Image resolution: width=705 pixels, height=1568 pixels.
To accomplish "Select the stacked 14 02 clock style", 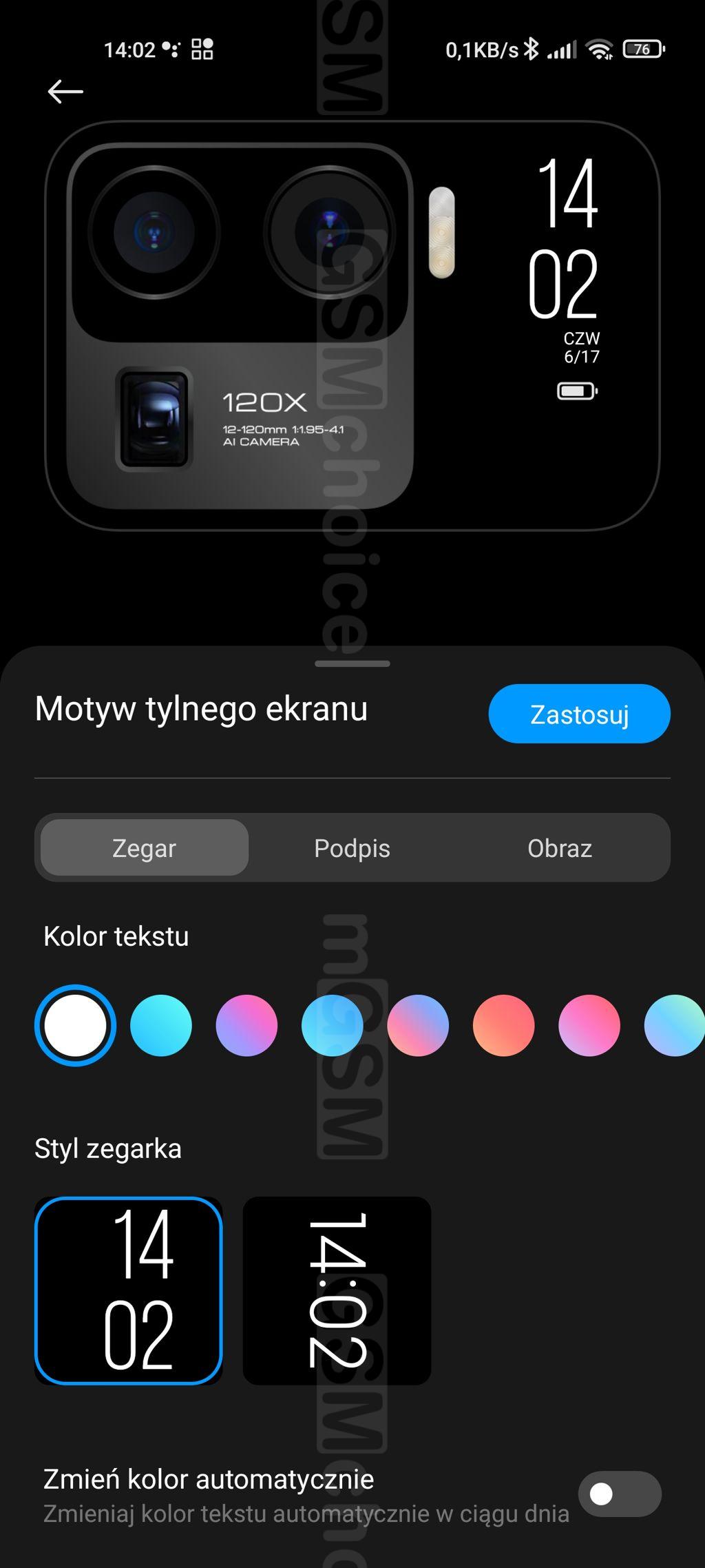I will (x=129, y=1290).
